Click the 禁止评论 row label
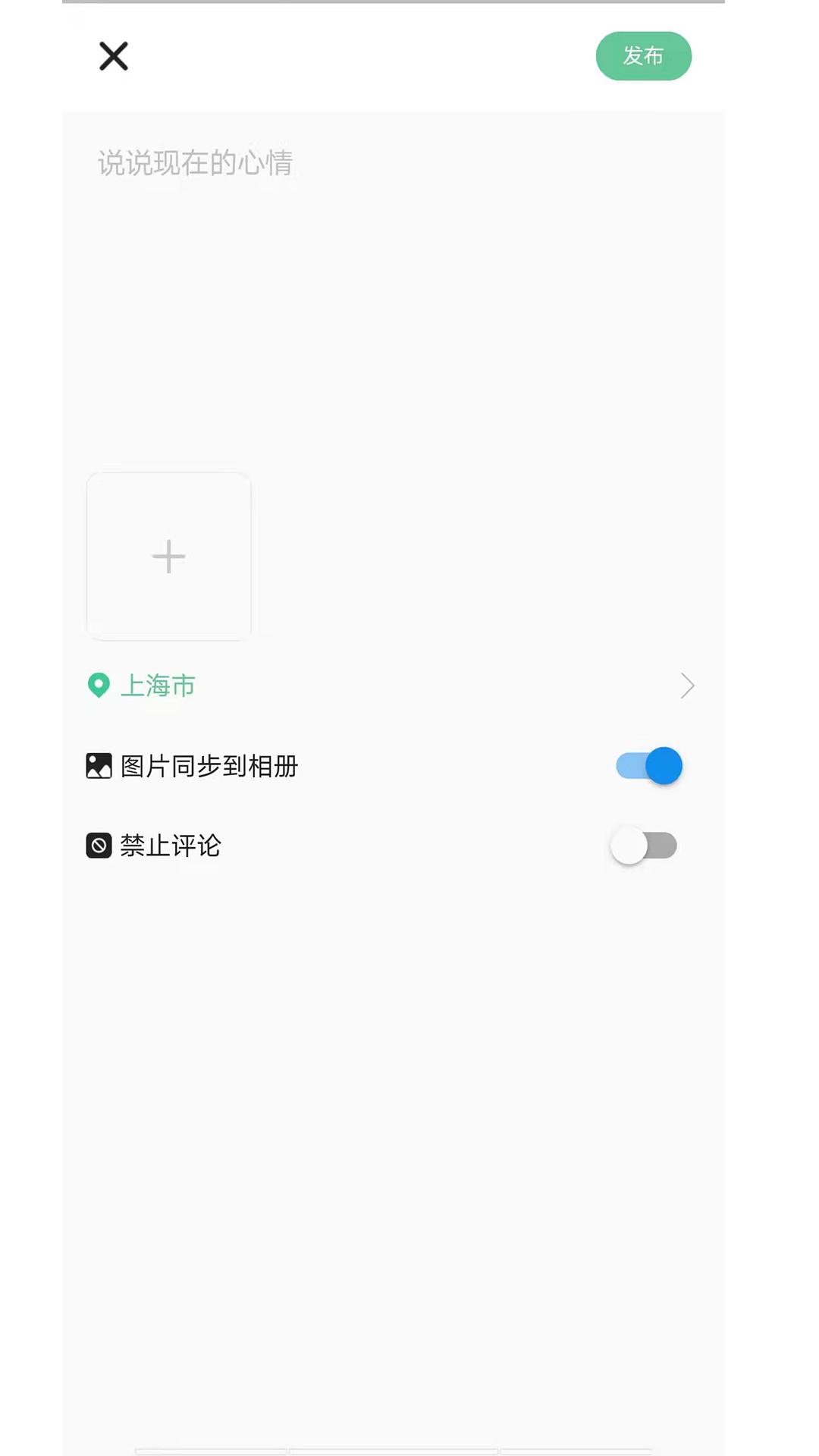The width and height of the screenshot is (819, 1456). point(171,846)
